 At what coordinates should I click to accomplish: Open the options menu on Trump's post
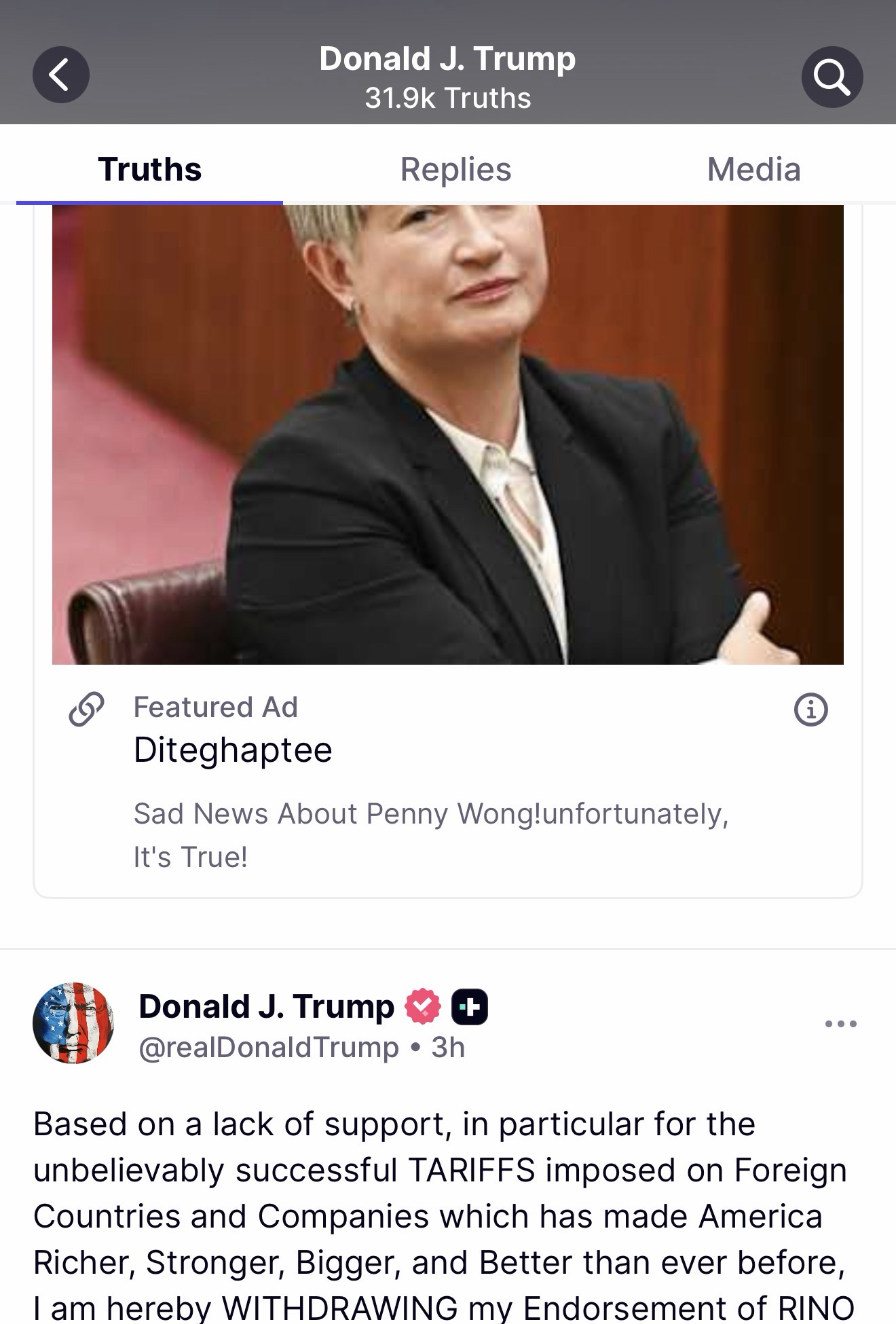(x=840, y=1023)
